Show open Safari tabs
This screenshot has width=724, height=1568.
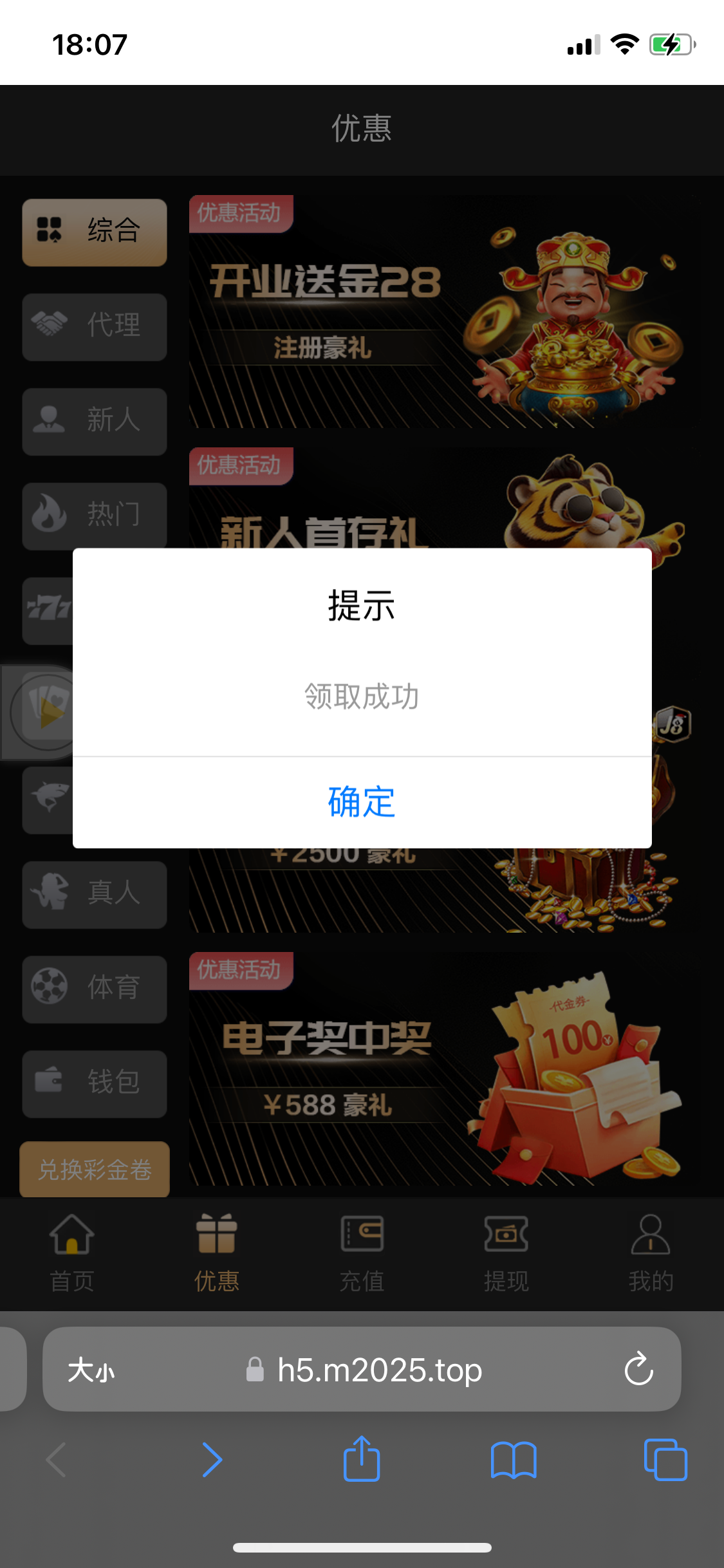click(x=665, y=1459)
